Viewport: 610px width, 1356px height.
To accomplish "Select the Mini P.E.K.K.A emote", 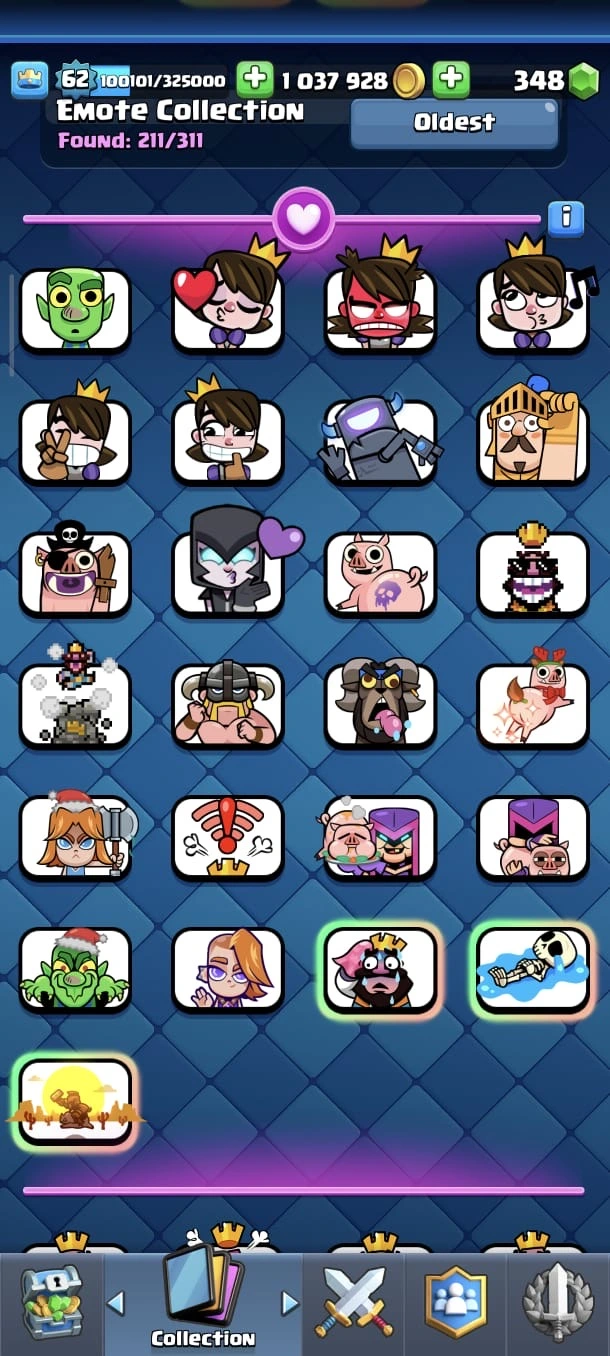I will [380, 441].
